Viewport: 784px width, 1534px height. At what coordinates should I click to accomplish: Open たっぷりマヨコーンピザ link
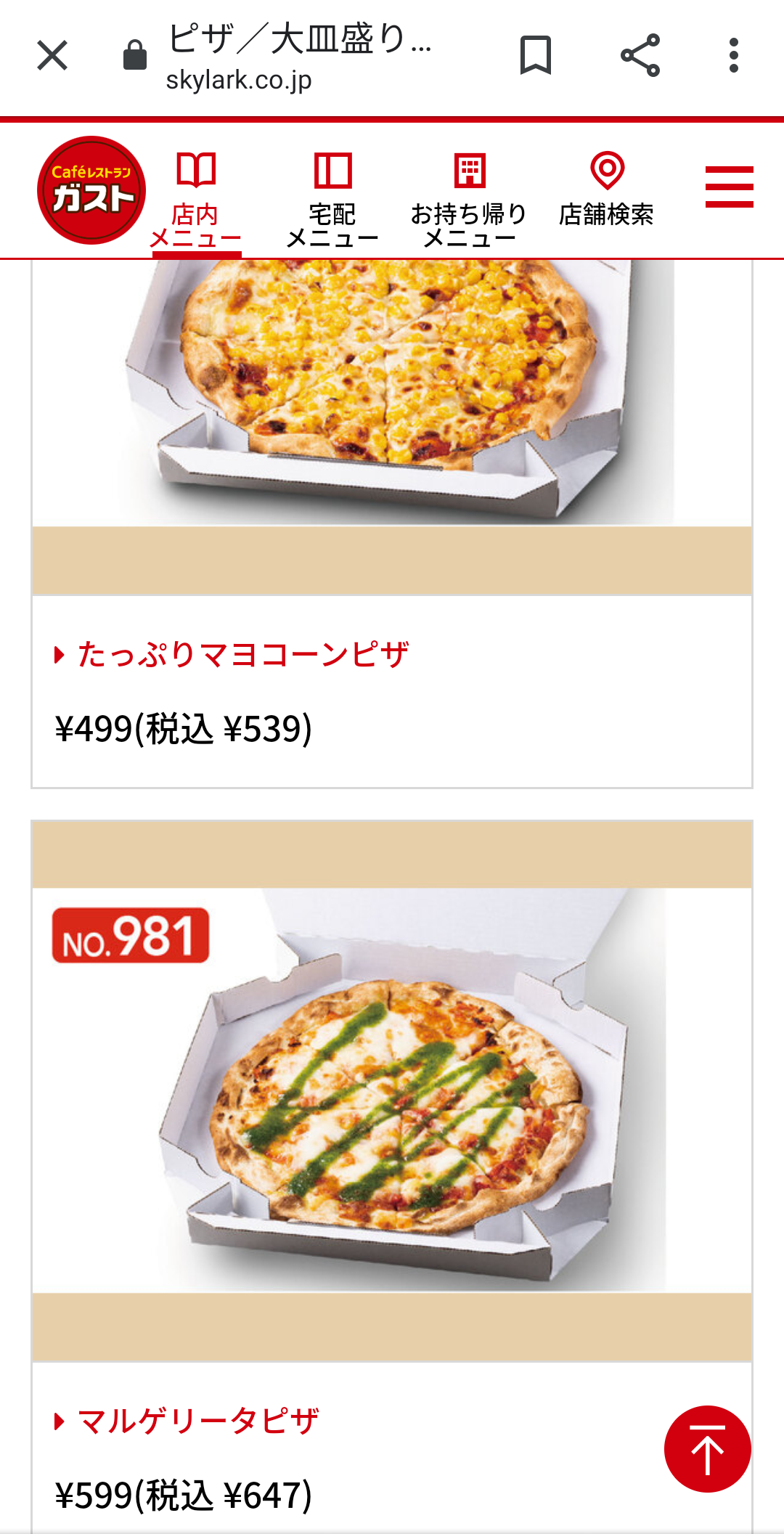click(242, 655)
